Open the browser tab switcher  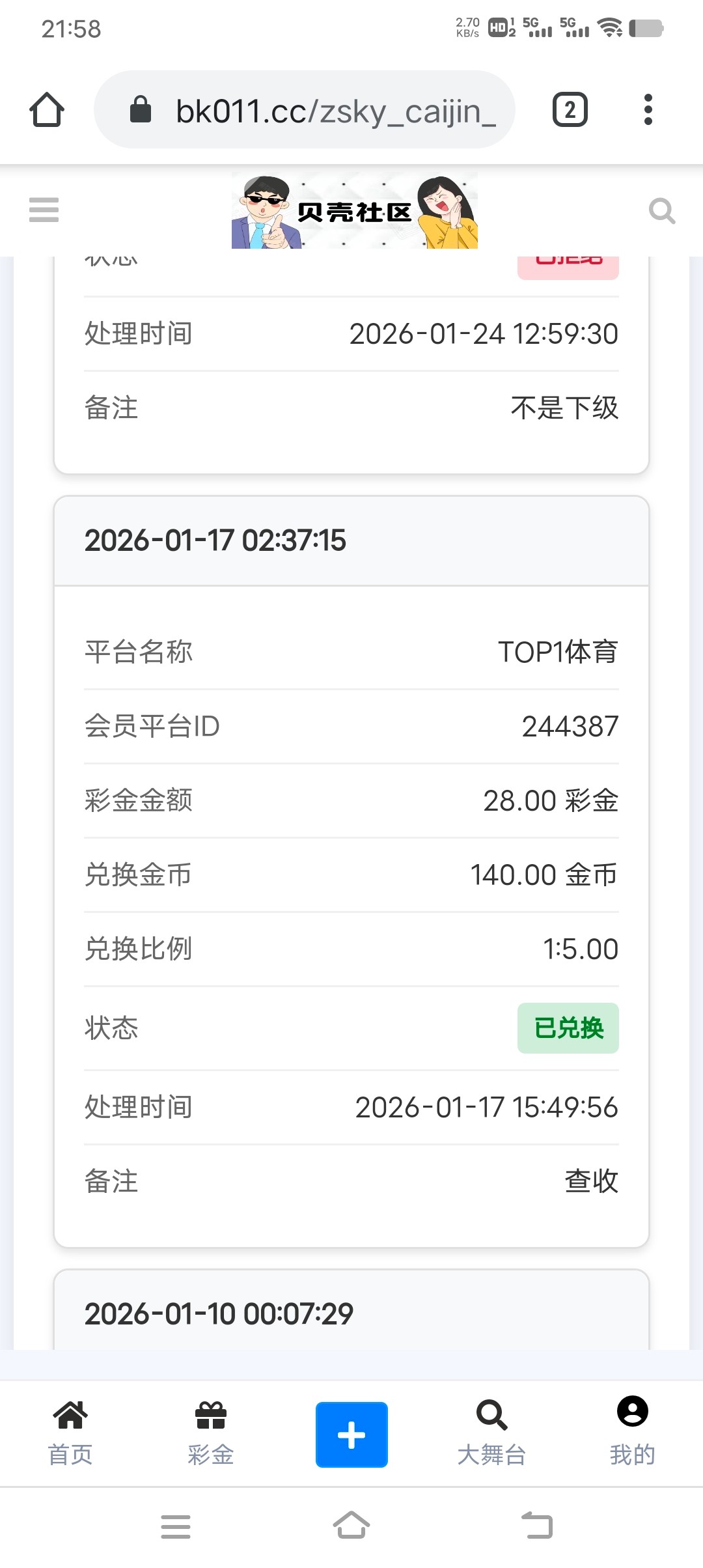coord(570,109)
